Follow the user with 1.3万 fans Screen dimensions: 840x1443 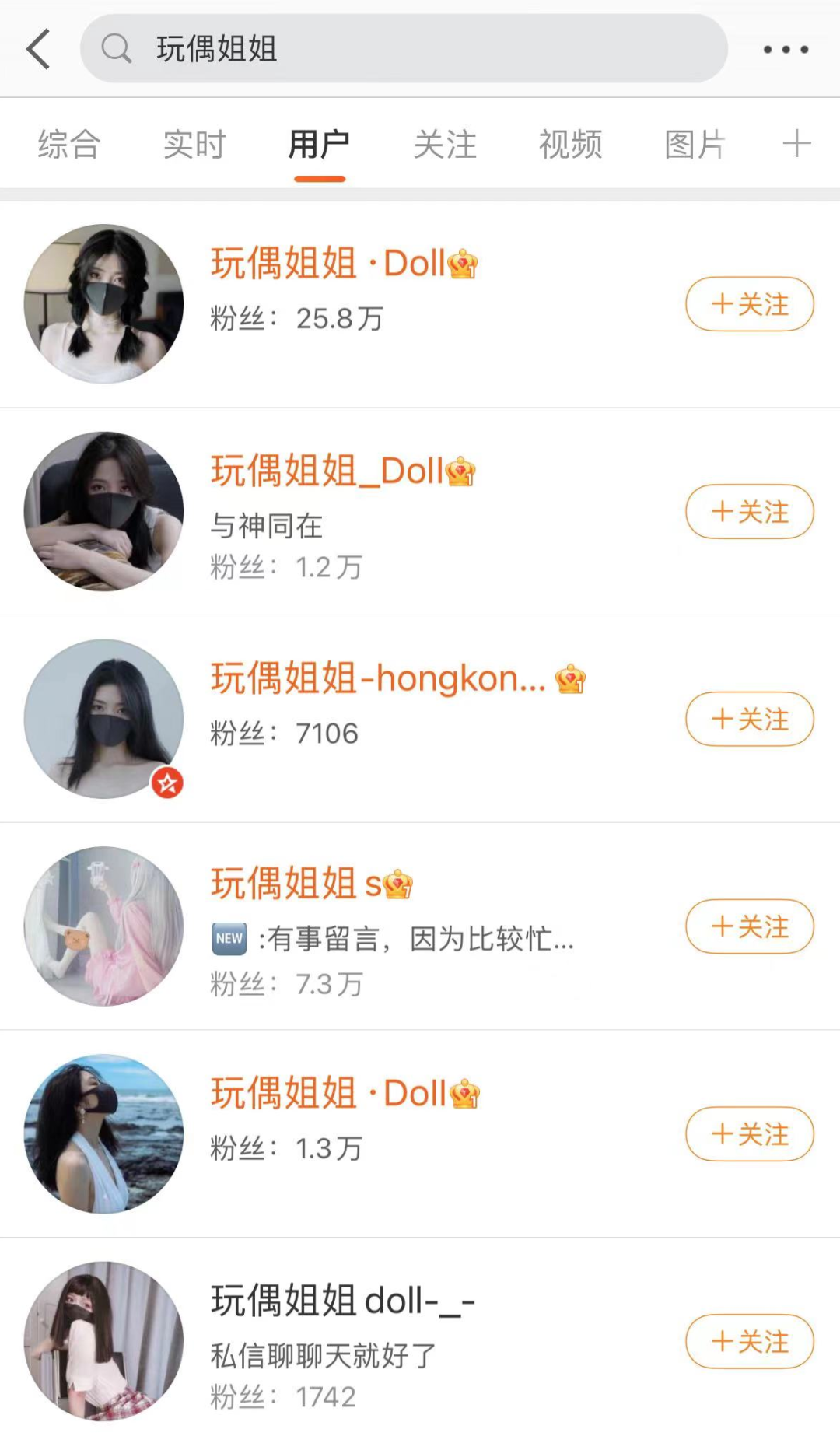749,1134
